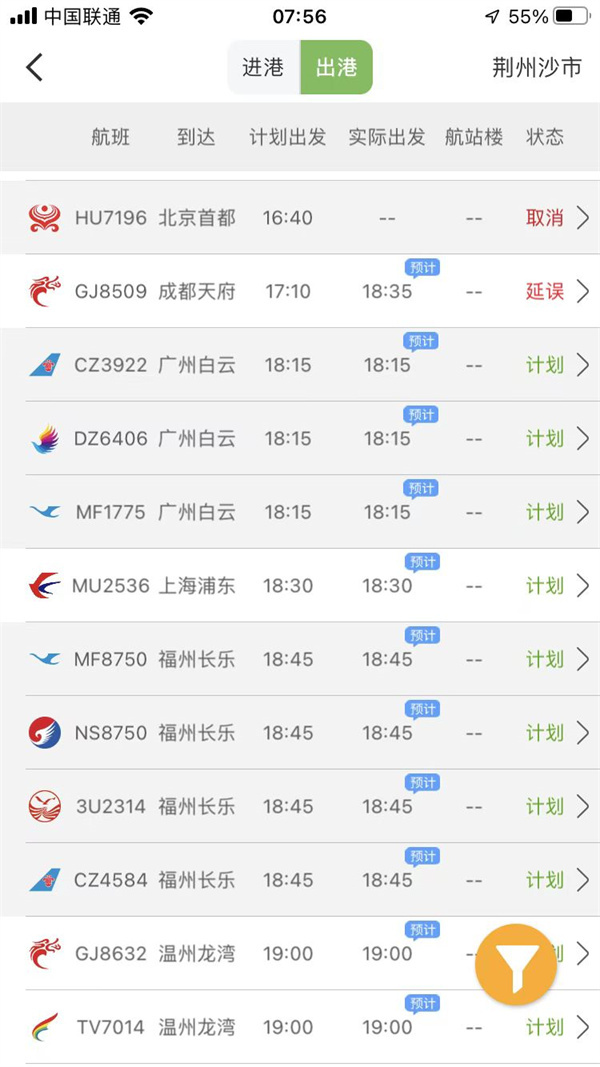600x1067 pixels.
Task: View flight MF8750 to 福州长乐
Action: click(x=300, y=659)
